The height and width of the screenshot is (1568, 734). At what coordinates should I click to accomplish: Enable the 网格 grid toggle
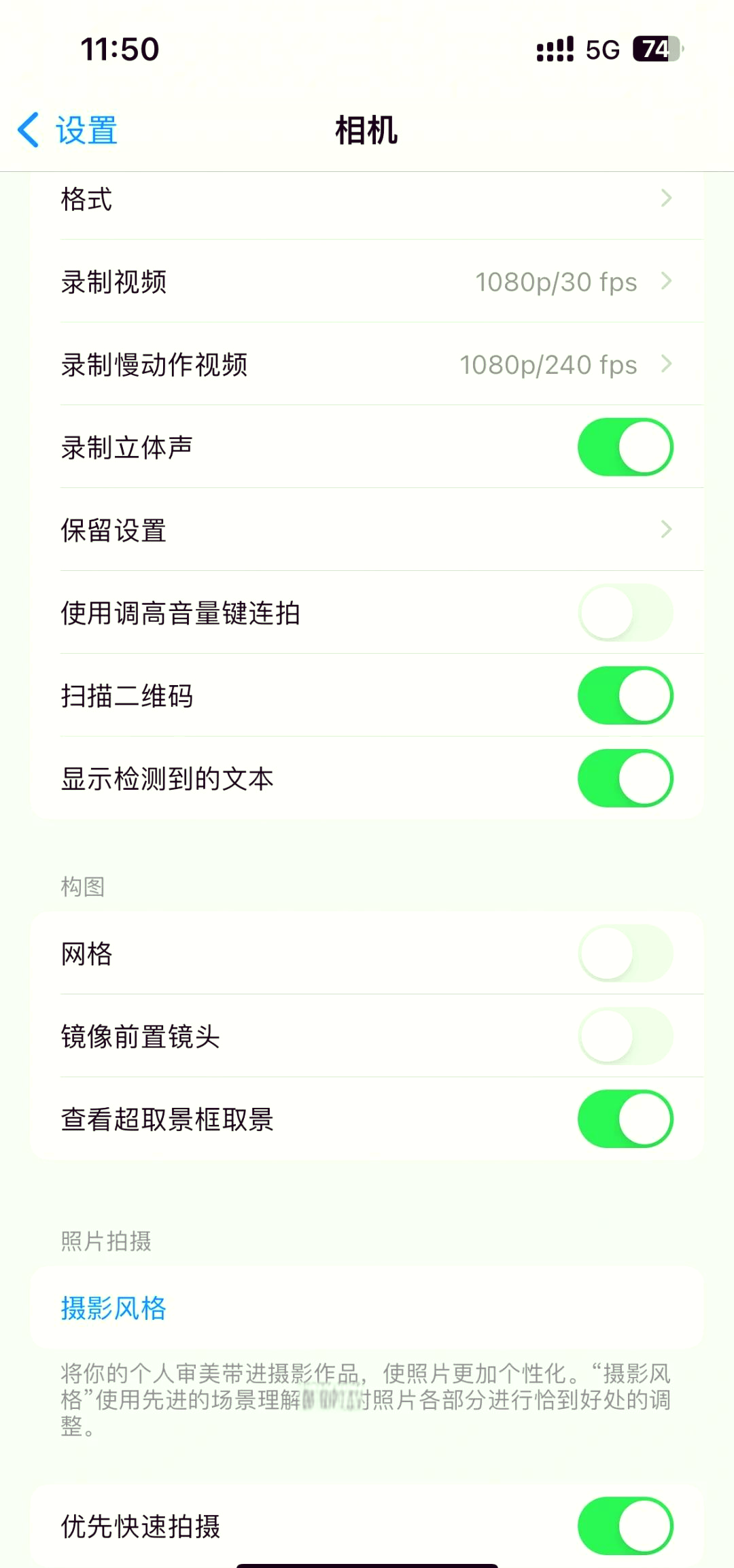point(625,954)
